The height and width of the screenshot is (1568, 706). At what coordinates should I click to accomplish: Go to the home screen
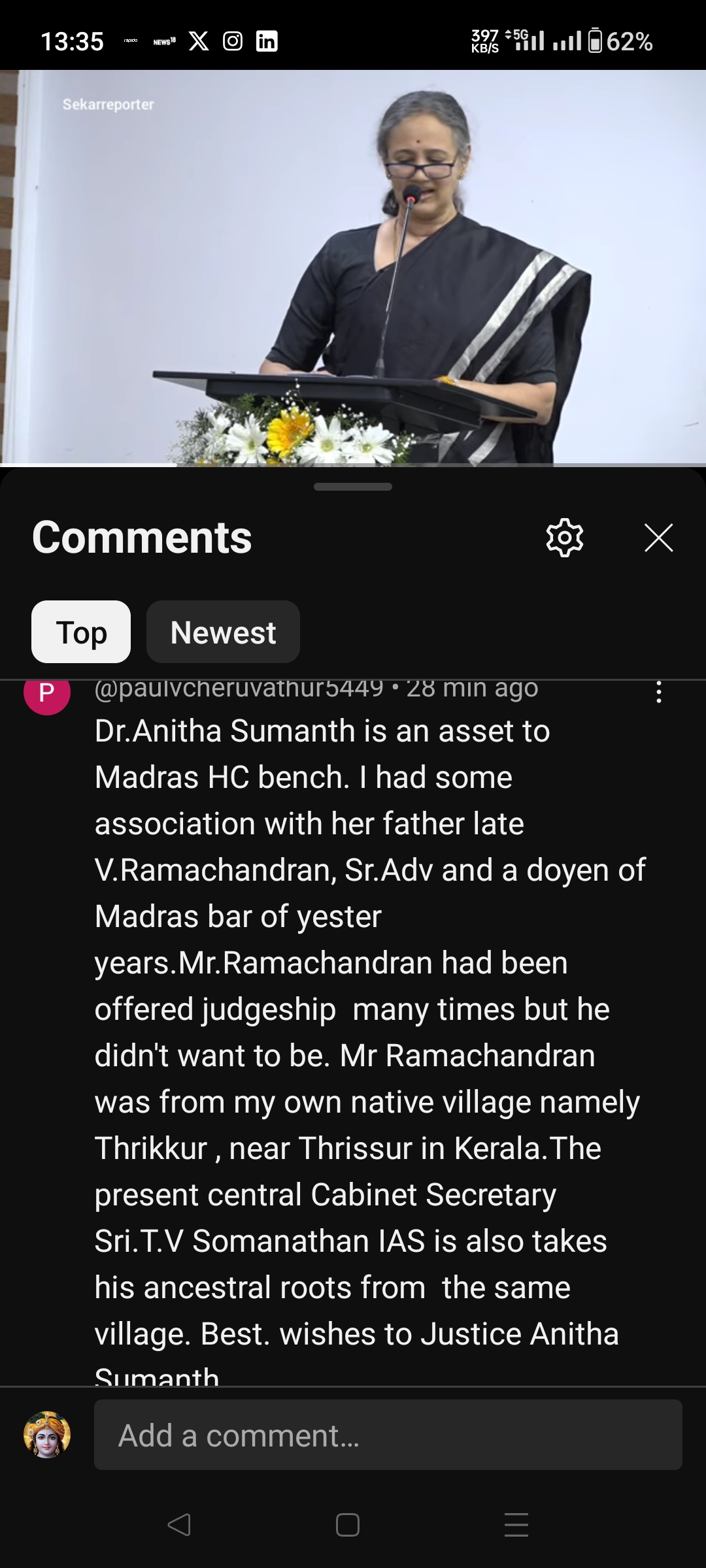click(x=348, y=1525)
